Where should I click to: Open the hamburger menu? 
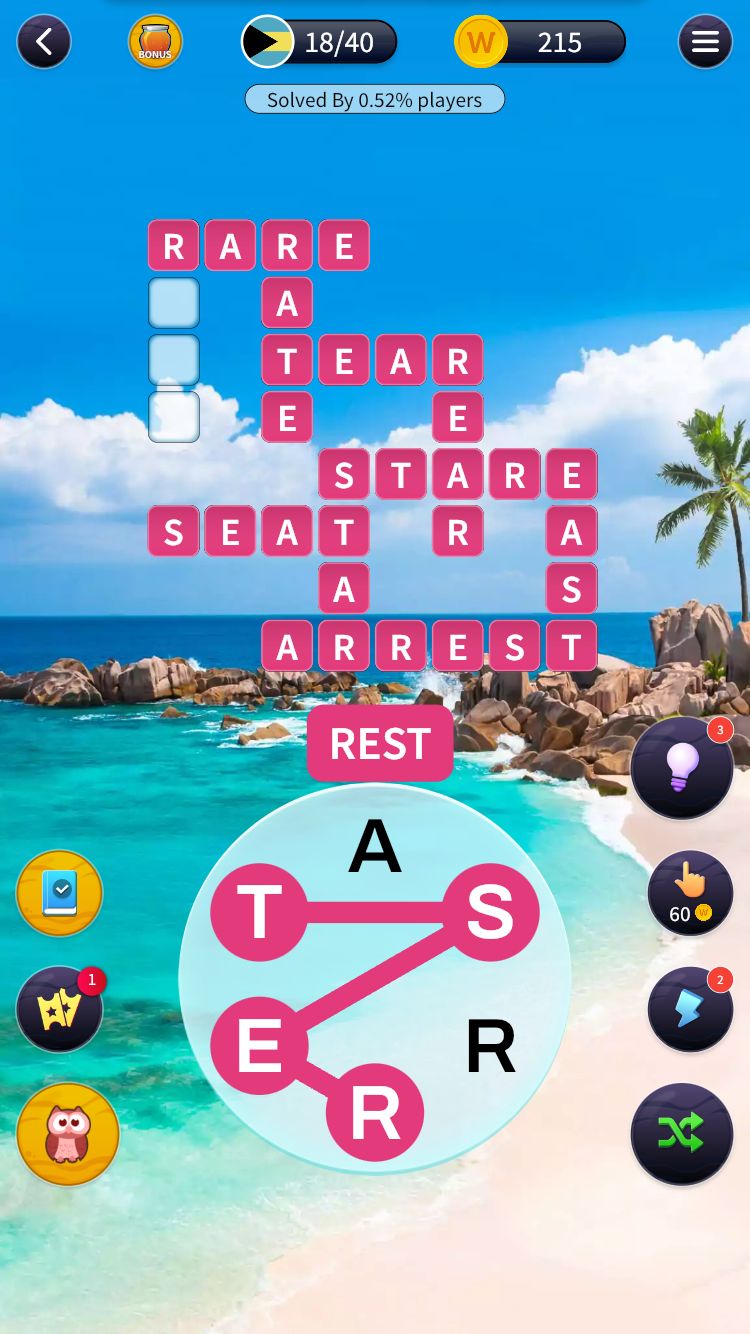[705, 42]
